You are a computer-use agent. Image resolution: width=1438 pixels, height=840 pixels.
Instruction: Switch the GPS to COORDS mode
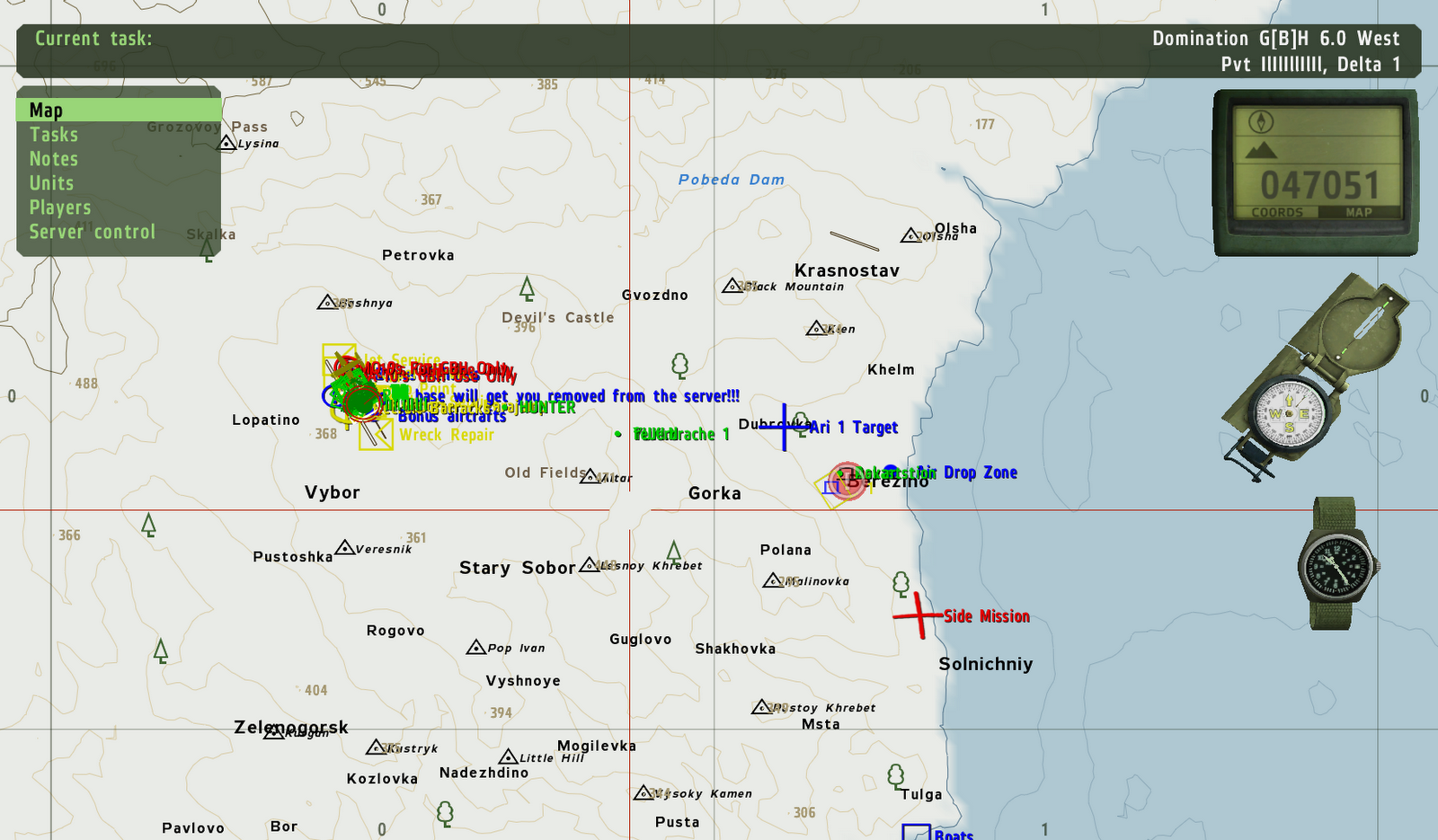click(x=1277, y=213)
